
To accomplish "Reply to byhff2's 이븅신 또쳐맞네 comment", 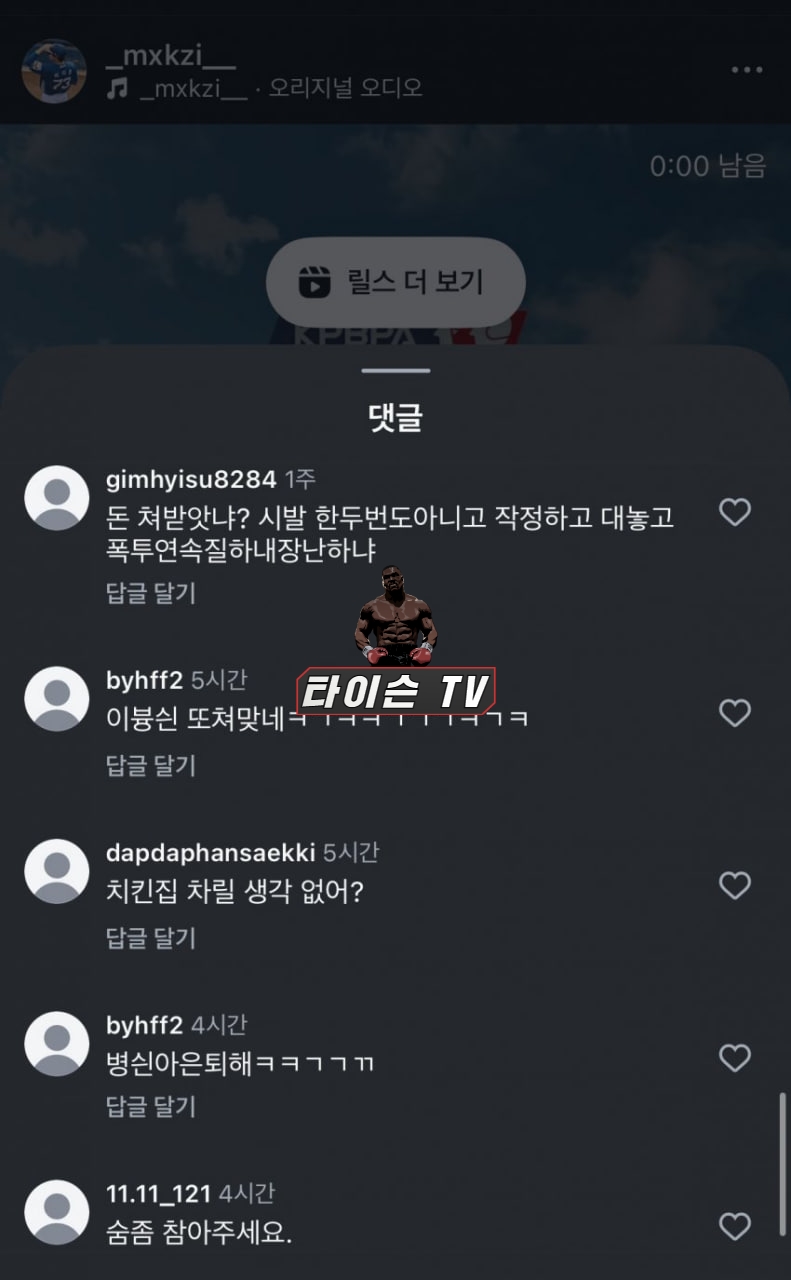I will click(x=151, y=766).
